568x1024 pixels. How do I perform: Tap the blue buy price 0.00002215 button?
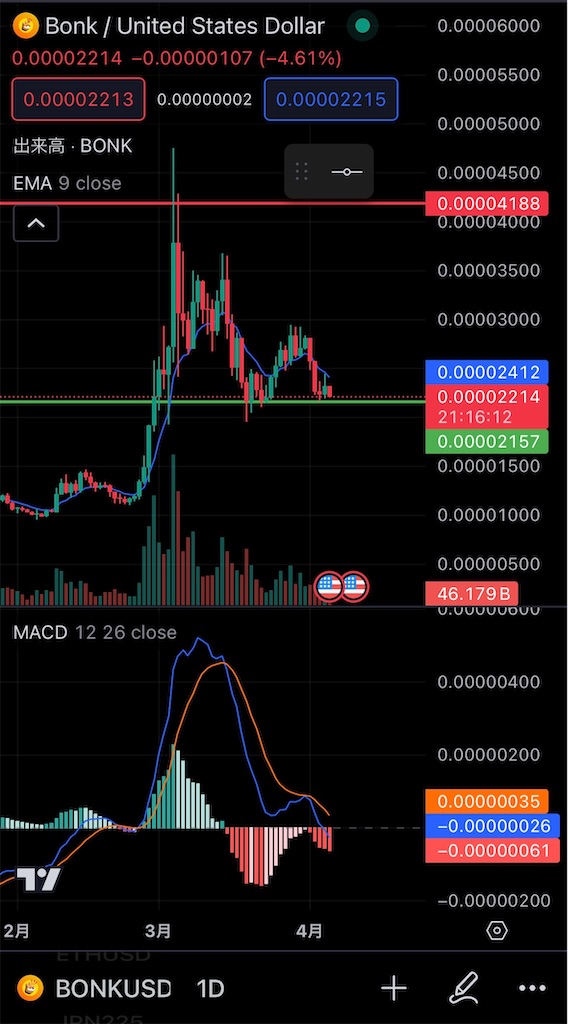tap(331, 99)
